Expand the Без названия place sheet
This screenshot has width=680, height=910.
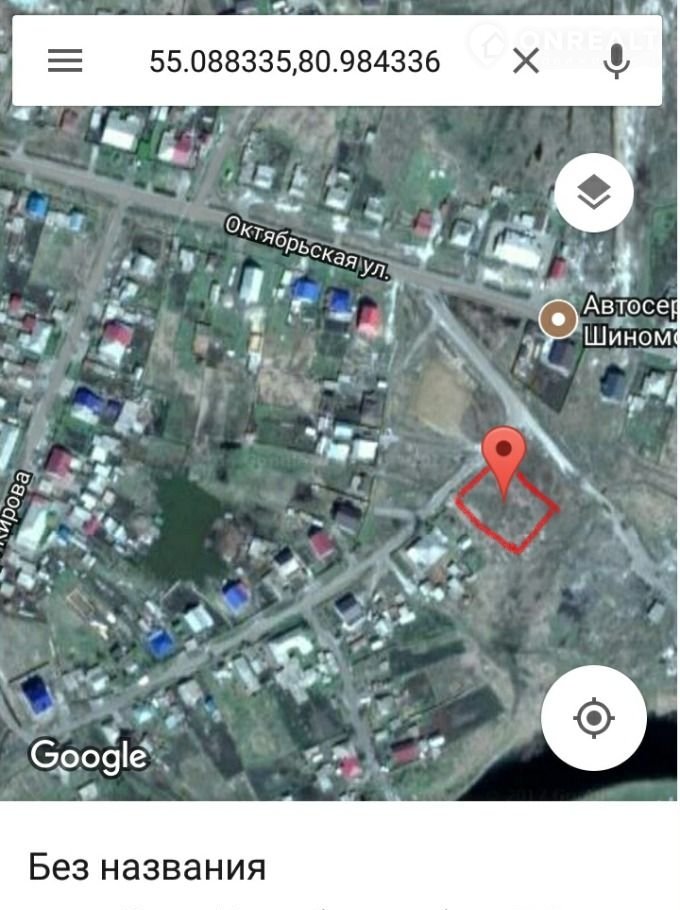148,866
